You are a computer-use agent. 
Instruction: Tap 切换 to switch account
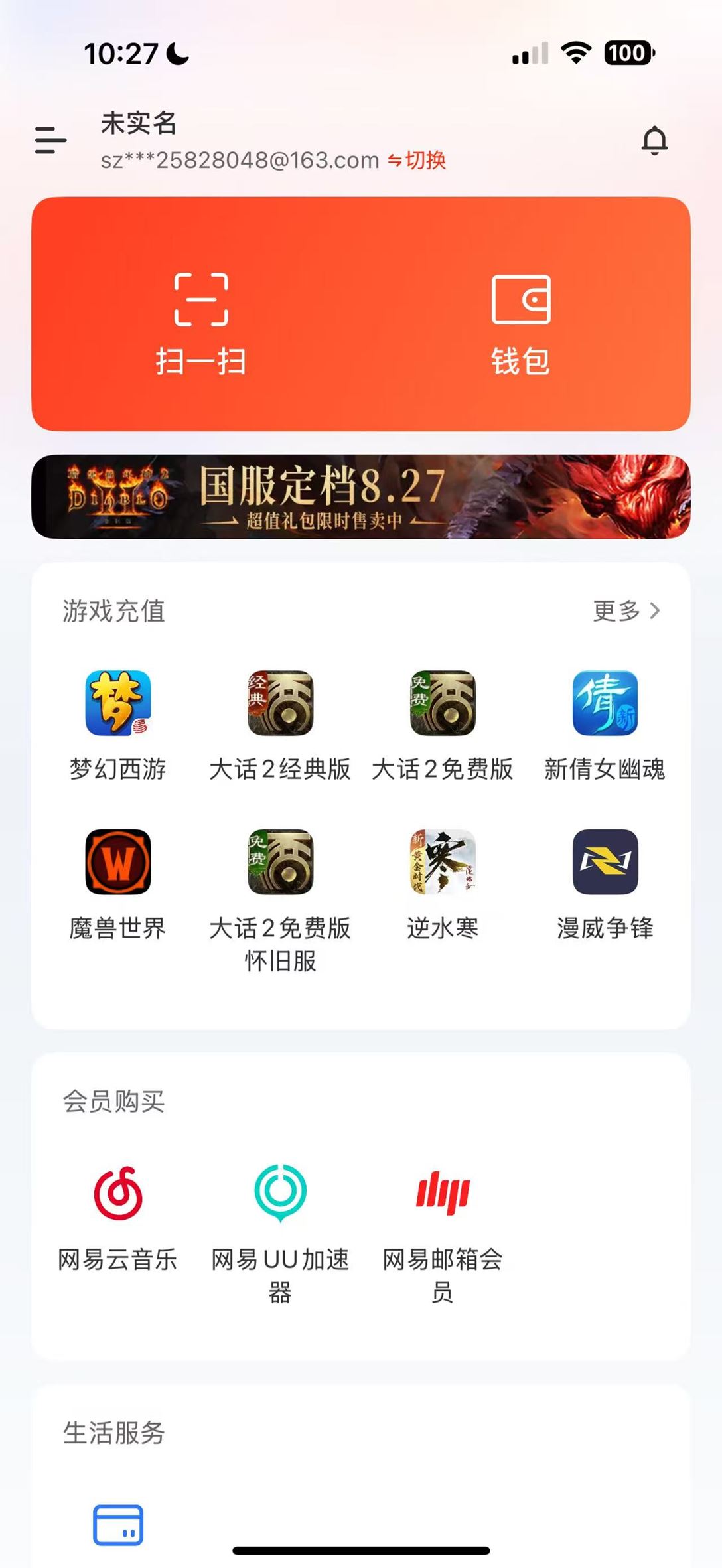tap(417, 160)
